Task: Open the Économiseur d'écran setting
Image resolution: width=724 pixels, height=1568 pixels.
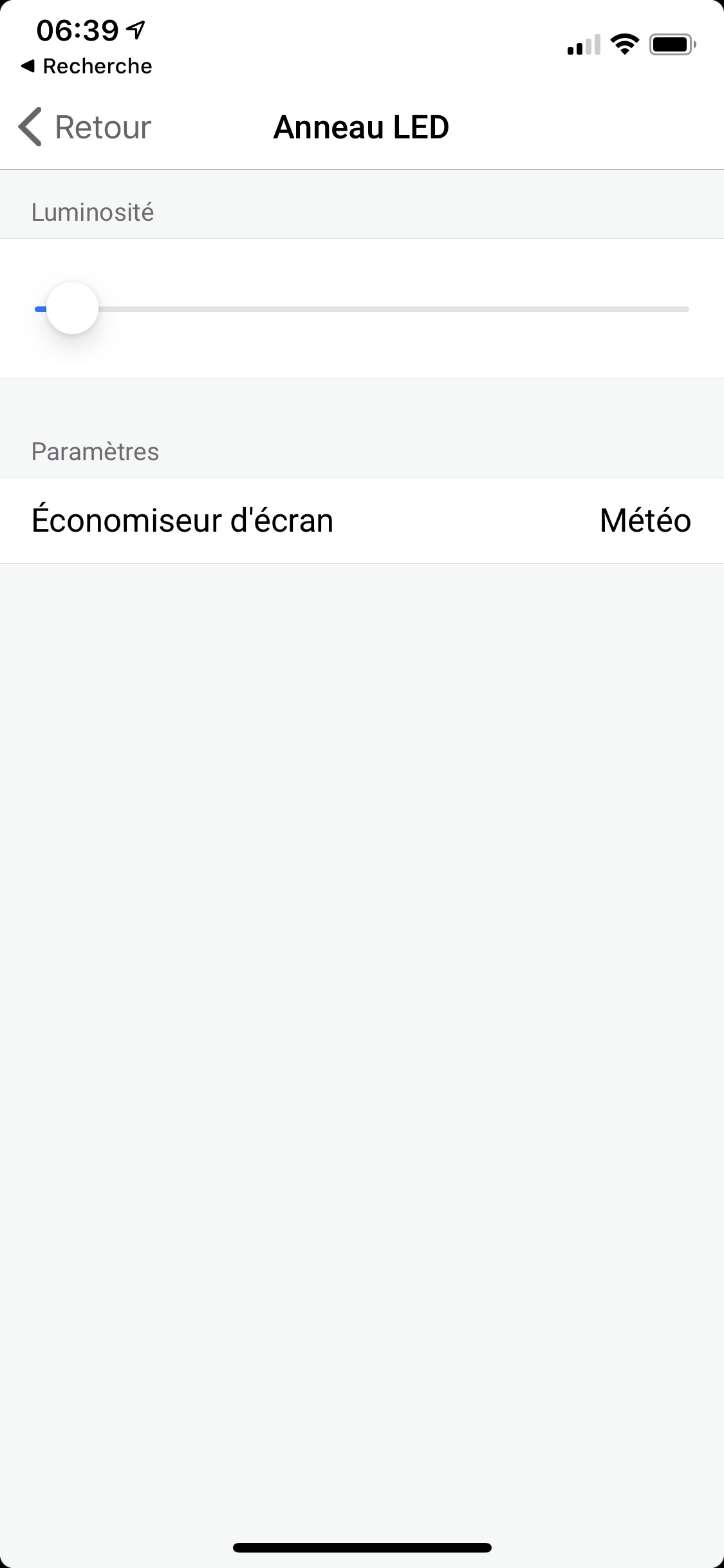Action: [362, 521]
